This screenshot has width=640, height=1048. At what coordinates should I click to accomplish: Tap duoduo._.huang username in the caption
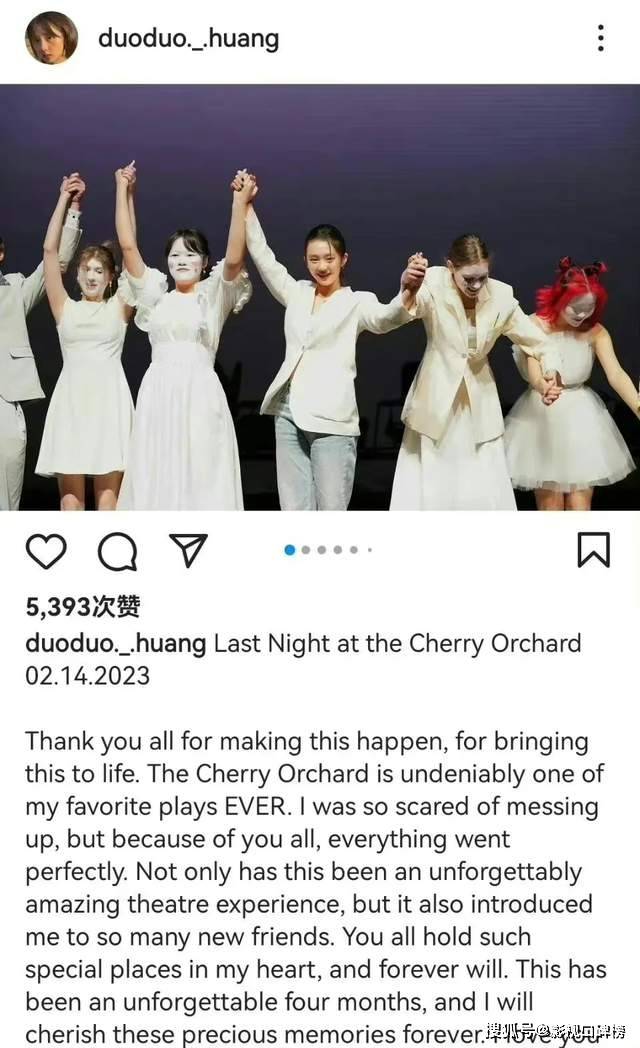click(116, 643)
